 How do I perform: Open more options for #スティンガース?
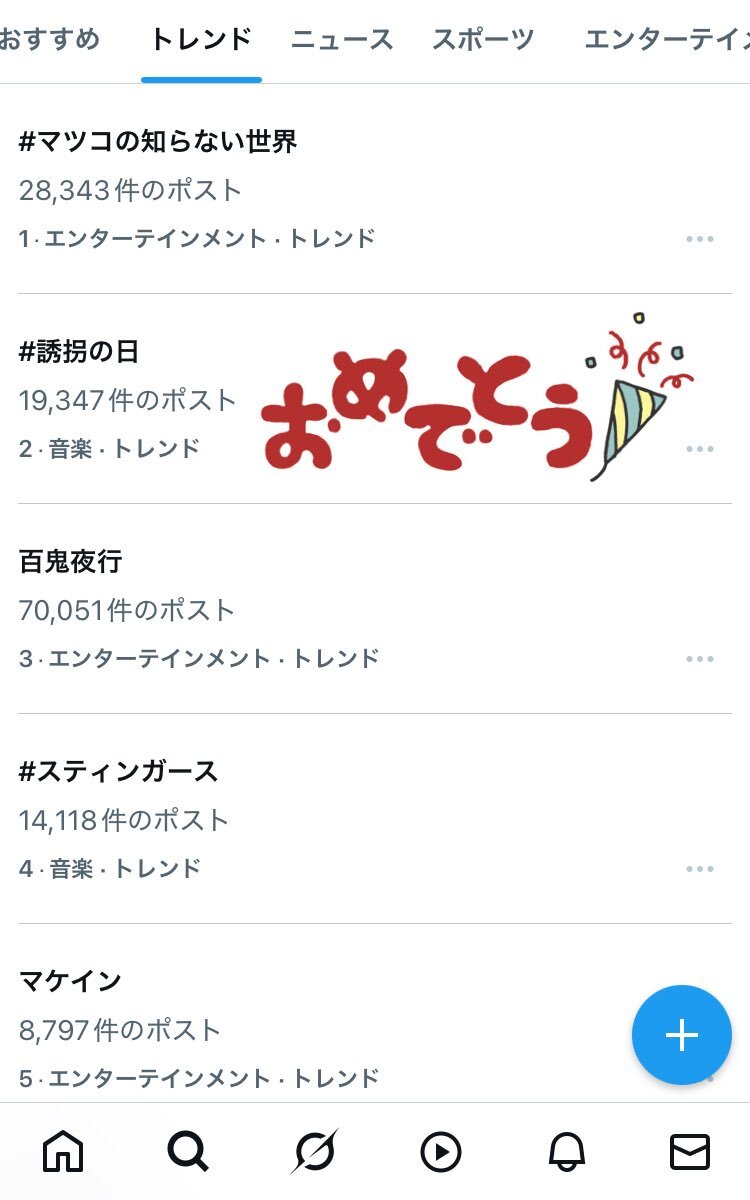[700, 869]
